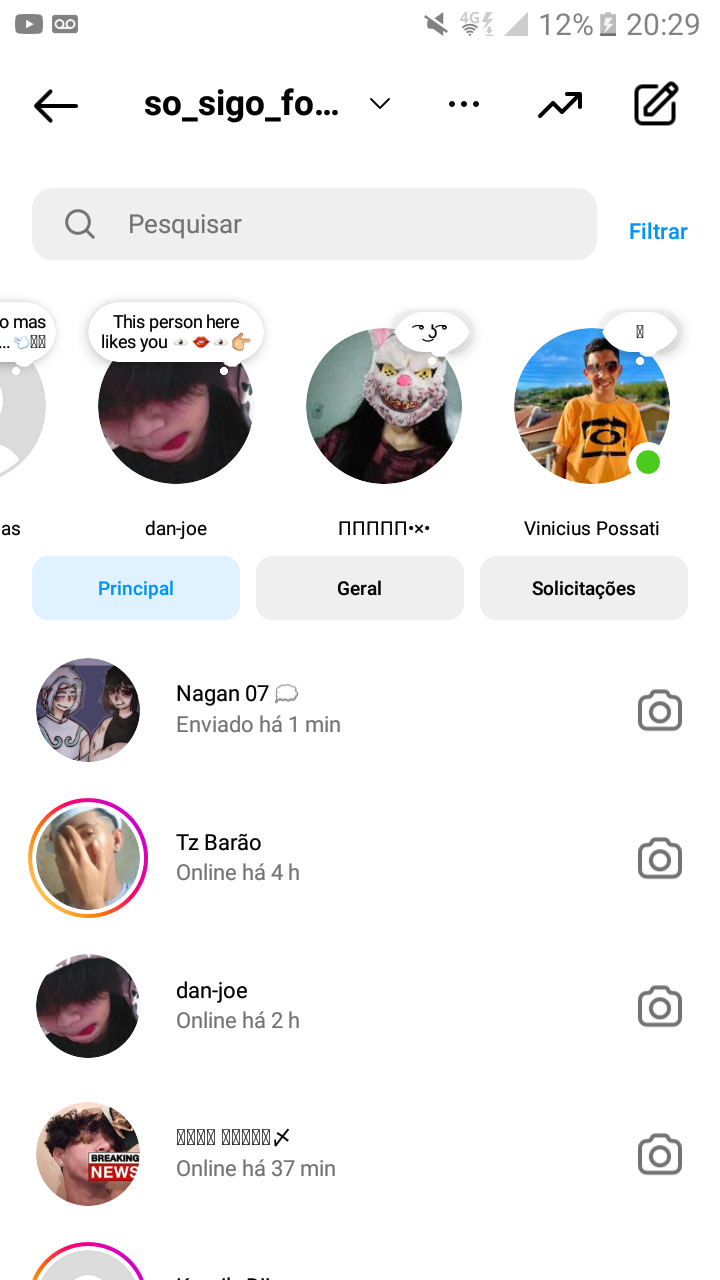Switch to the Geral tab
The height and width of the screenshot is (1280, 720).
[x=359, y=588]
